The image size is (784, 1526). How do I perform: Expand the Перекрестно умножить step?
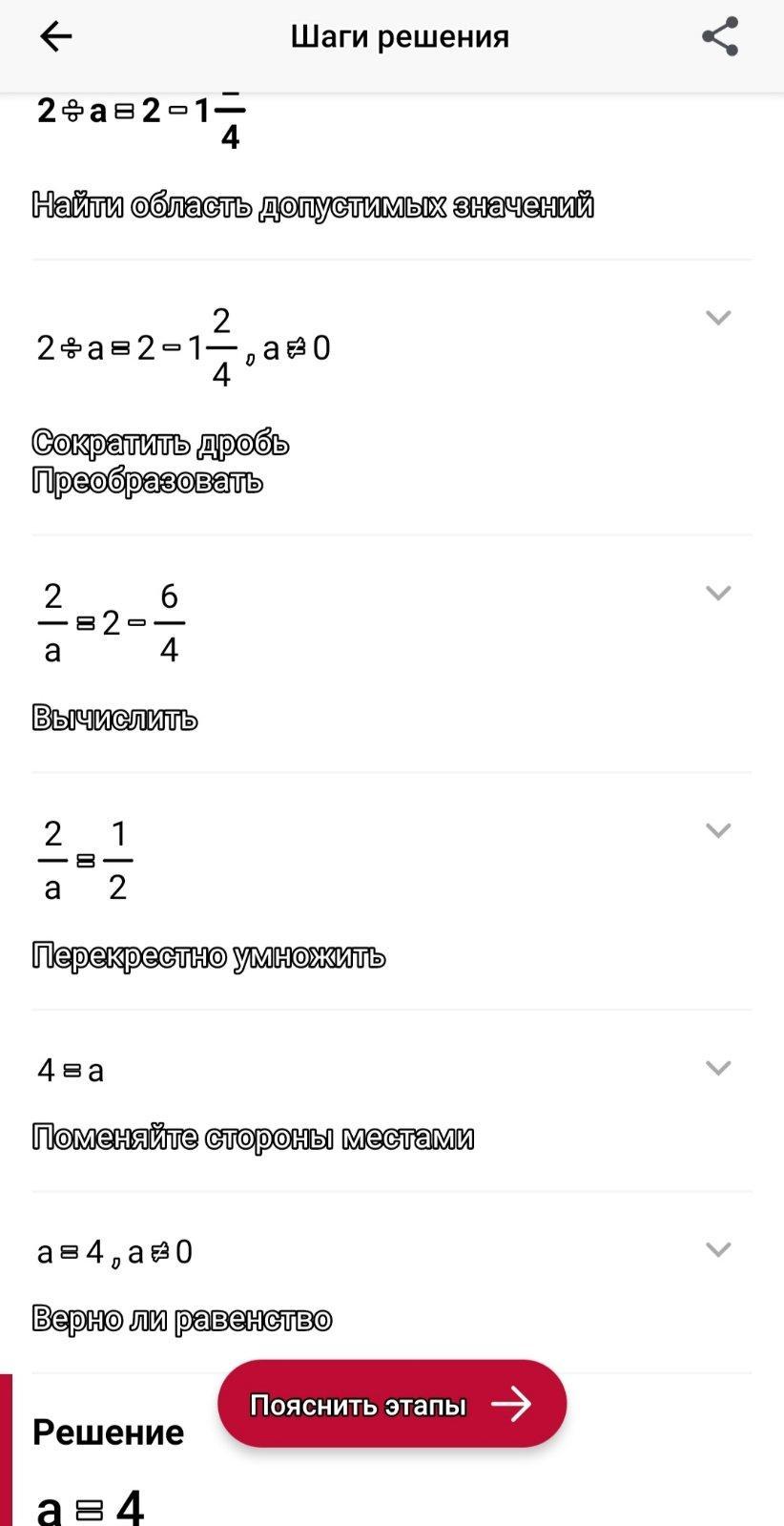[718, 830]
